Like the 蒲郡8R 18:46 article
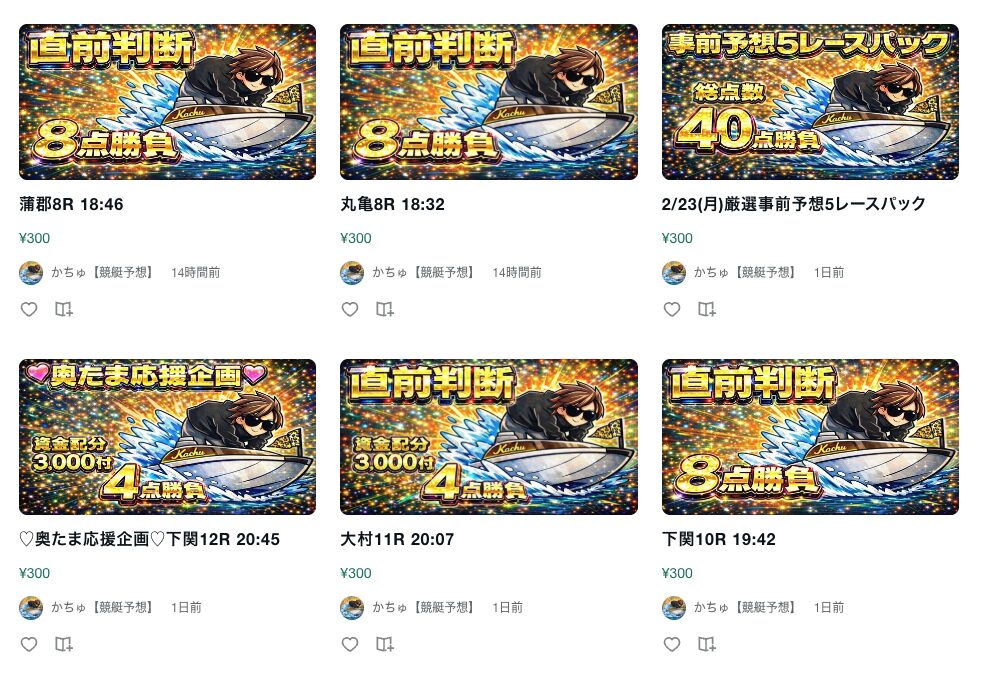Image resolution: width=1002 pixels, height=677 pixels. point(29,310)
